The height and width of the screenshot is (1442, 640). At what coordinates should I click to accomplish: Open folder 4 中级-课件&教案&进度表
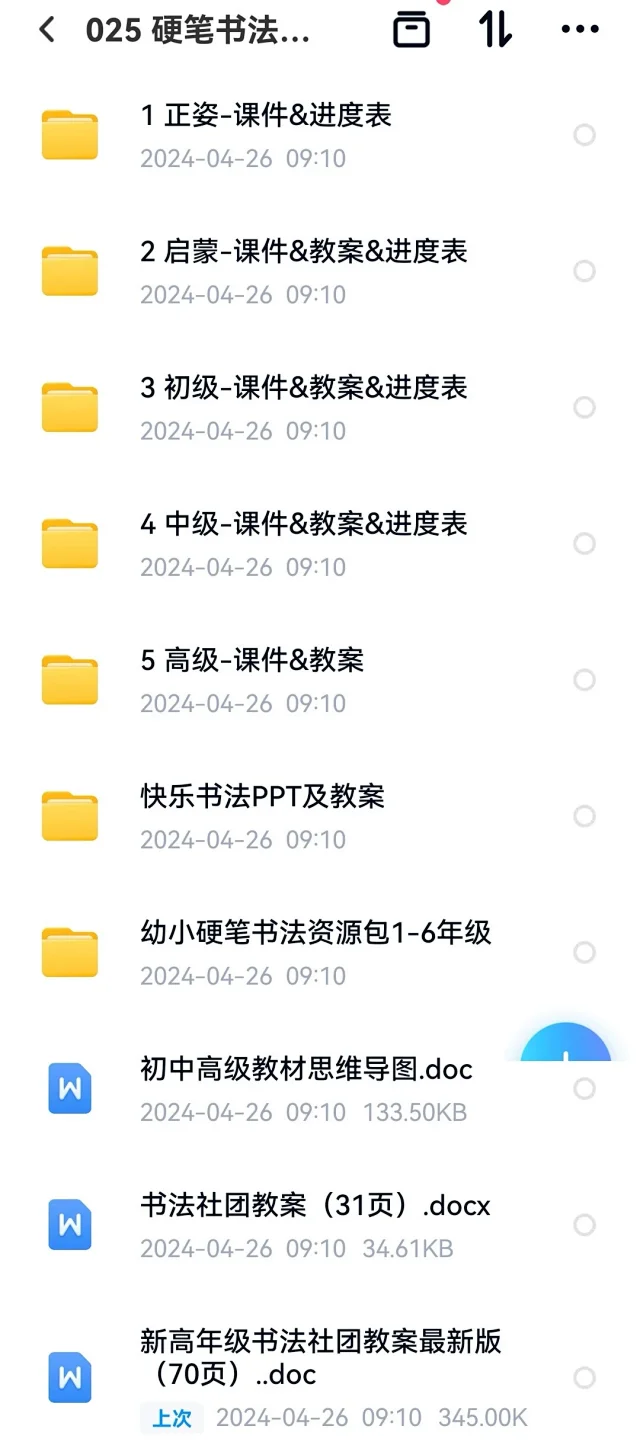click(x=320, y=543)
